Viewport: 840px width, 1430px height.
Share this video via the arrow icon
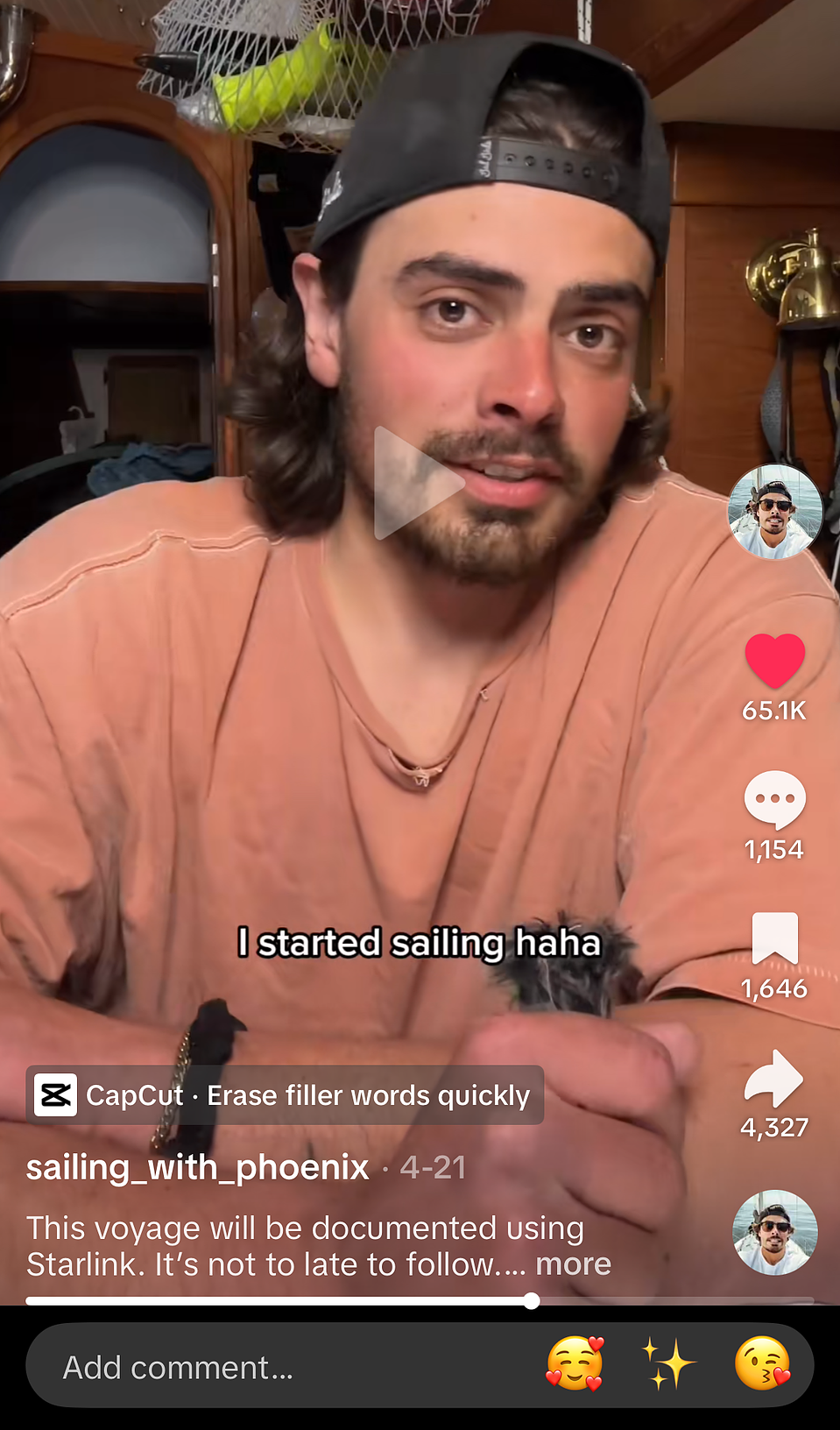click(x=774, y=1079)
